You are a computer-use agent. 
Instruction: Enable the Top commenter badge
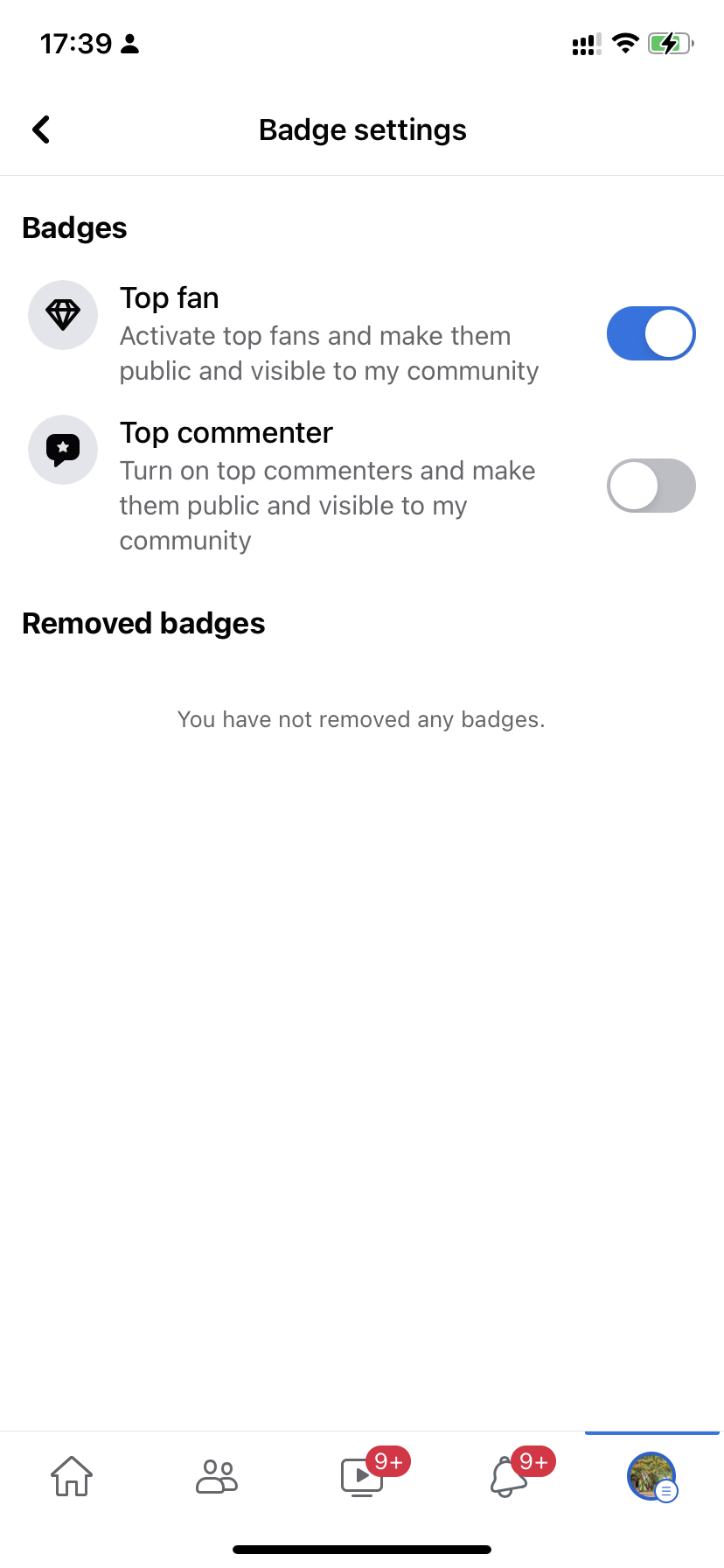pos(651,486)
